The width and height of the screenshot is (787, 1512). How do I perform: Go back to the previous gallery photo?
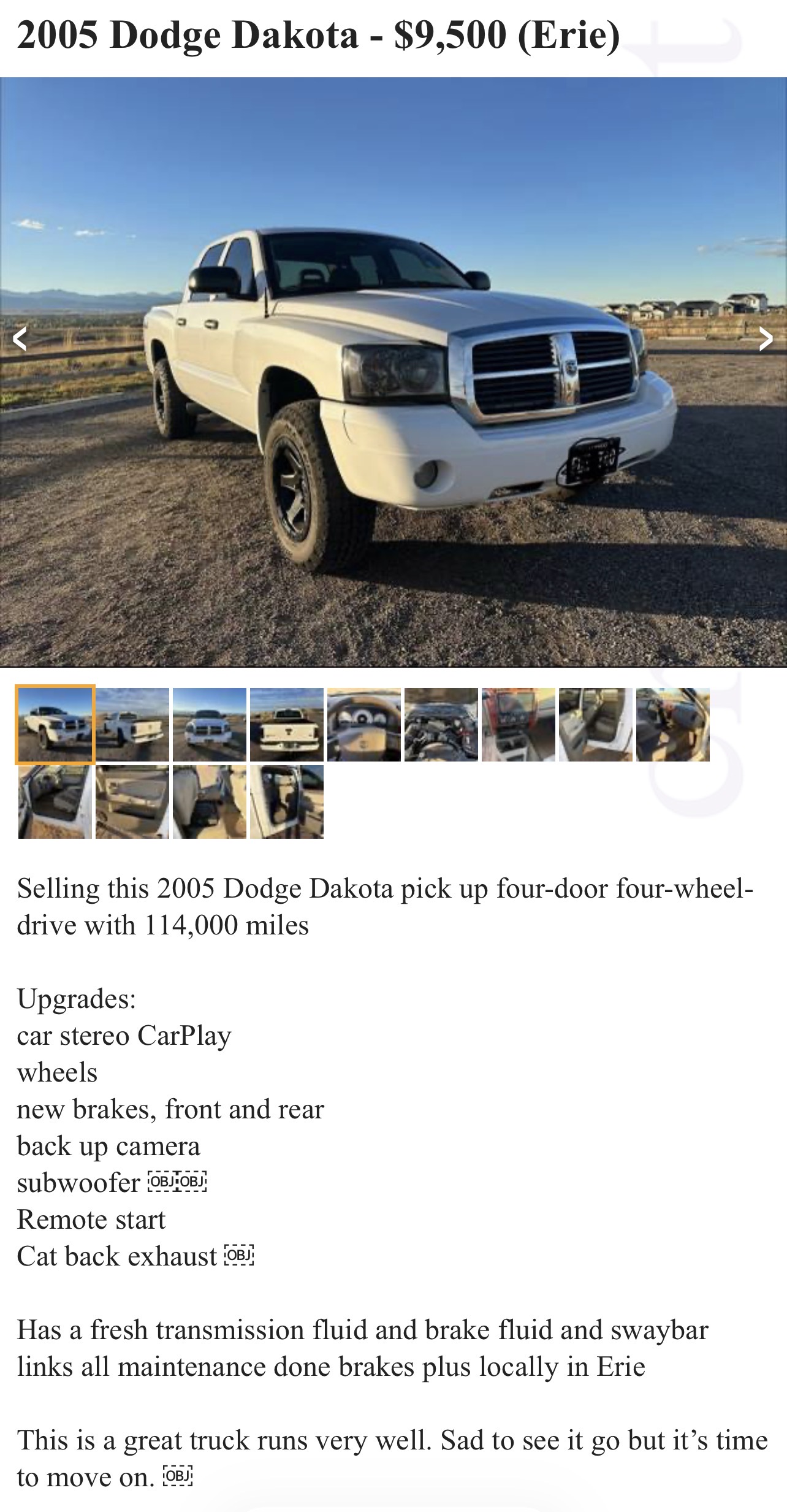[21, 339]
